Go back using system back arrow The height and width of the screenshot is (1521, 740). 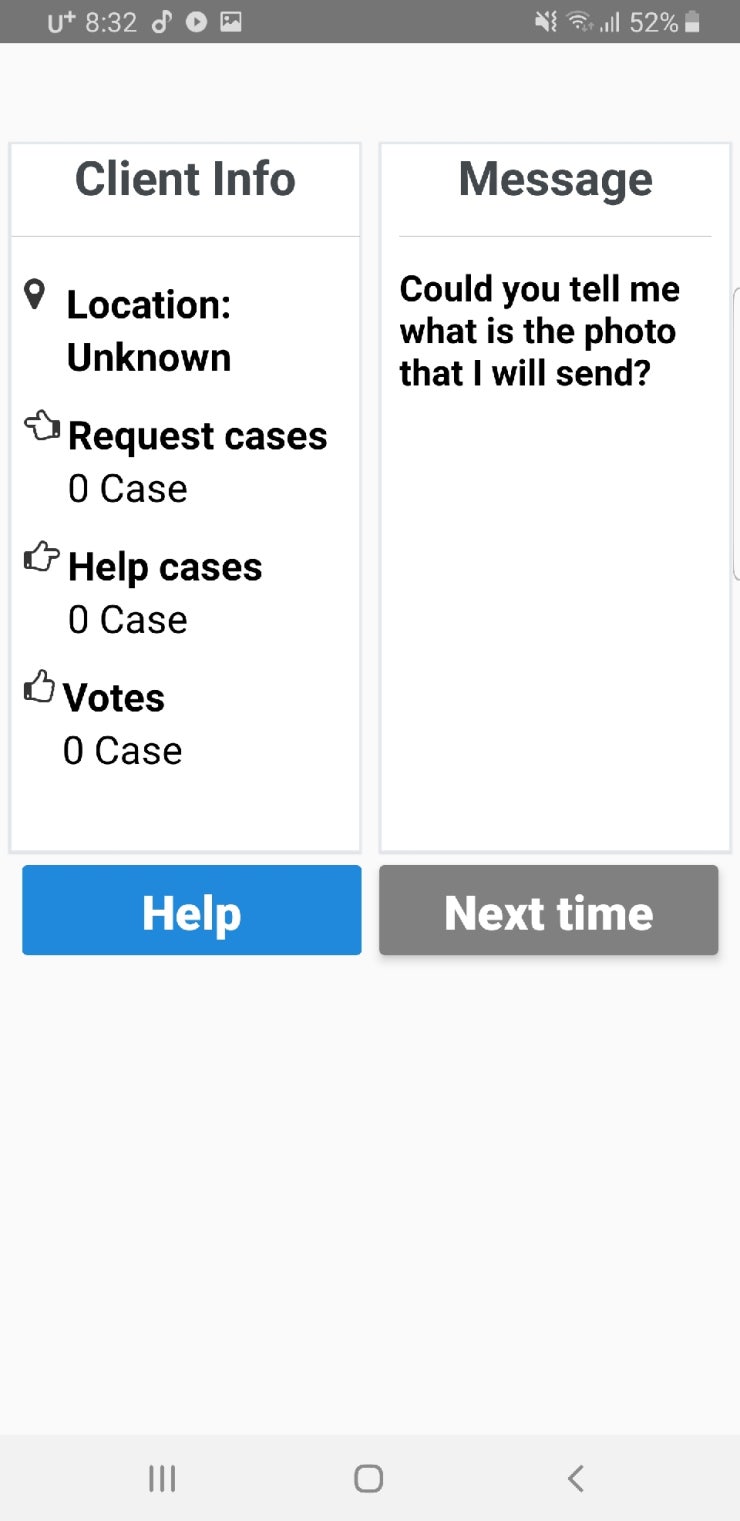tap(575, 1478)
